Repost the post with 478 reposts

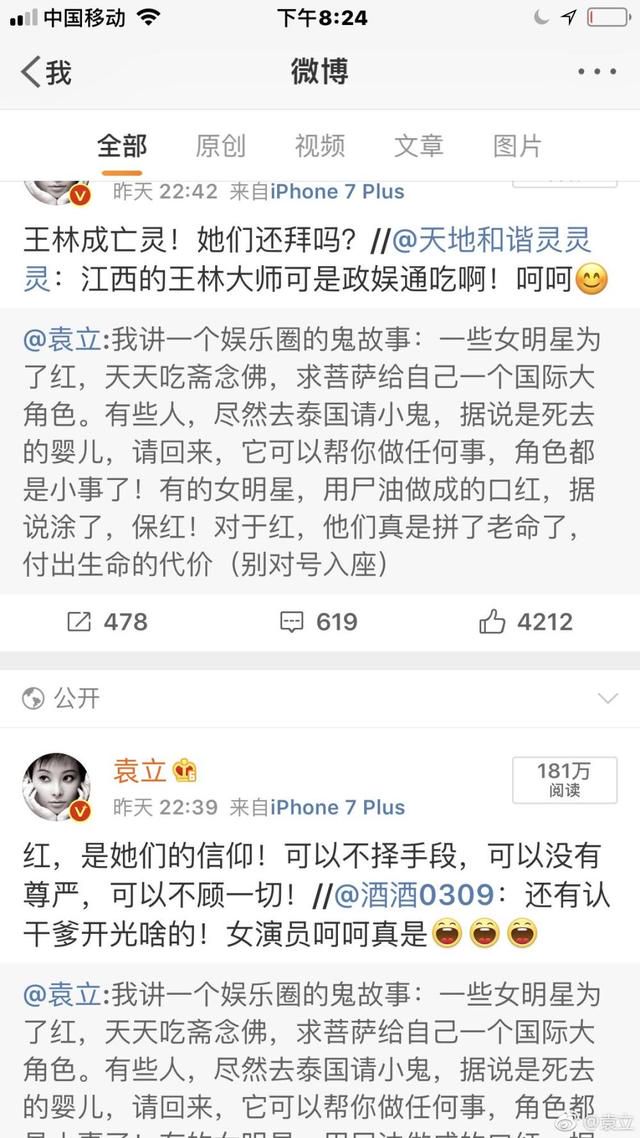107,622
